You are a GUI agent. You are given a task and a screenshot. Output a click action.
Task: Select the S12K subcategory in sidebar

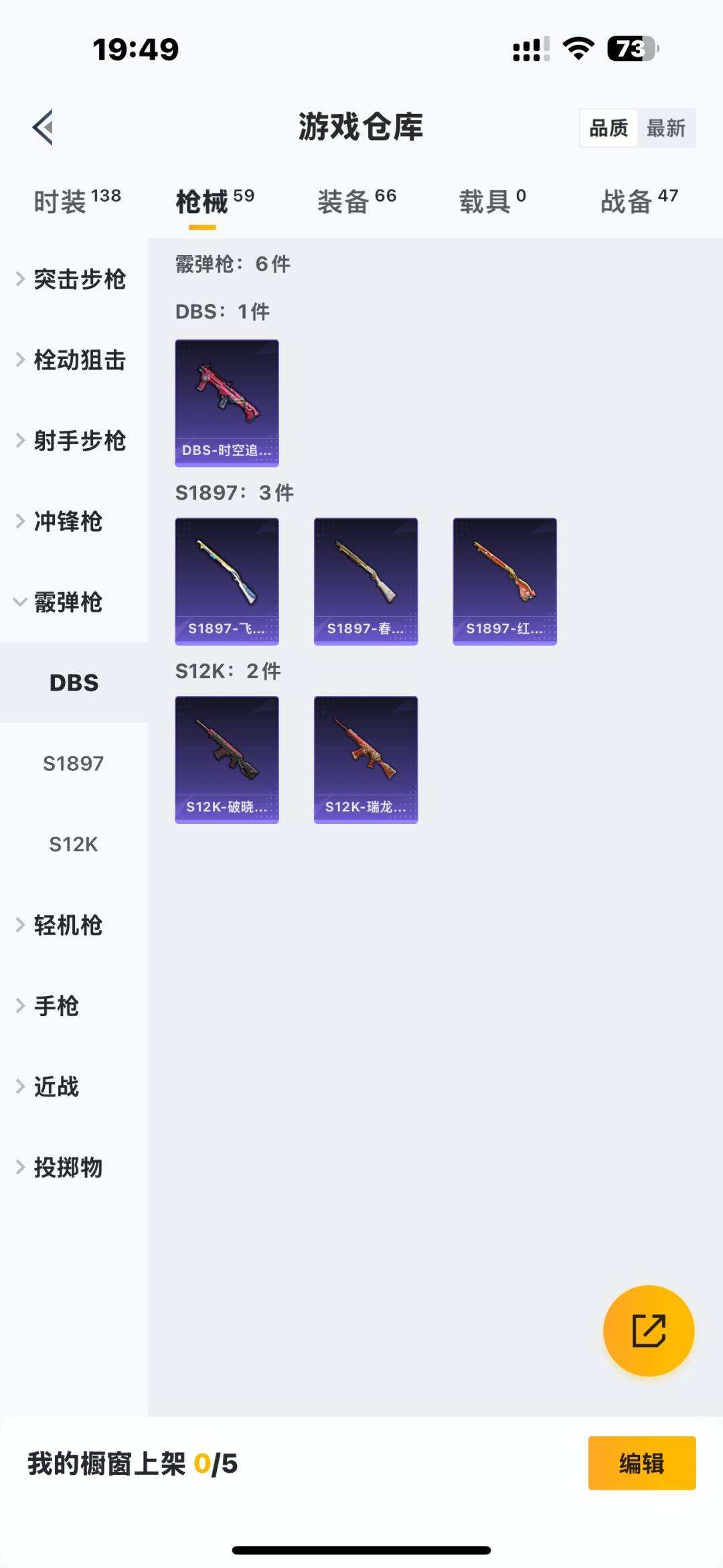(74, 844)
